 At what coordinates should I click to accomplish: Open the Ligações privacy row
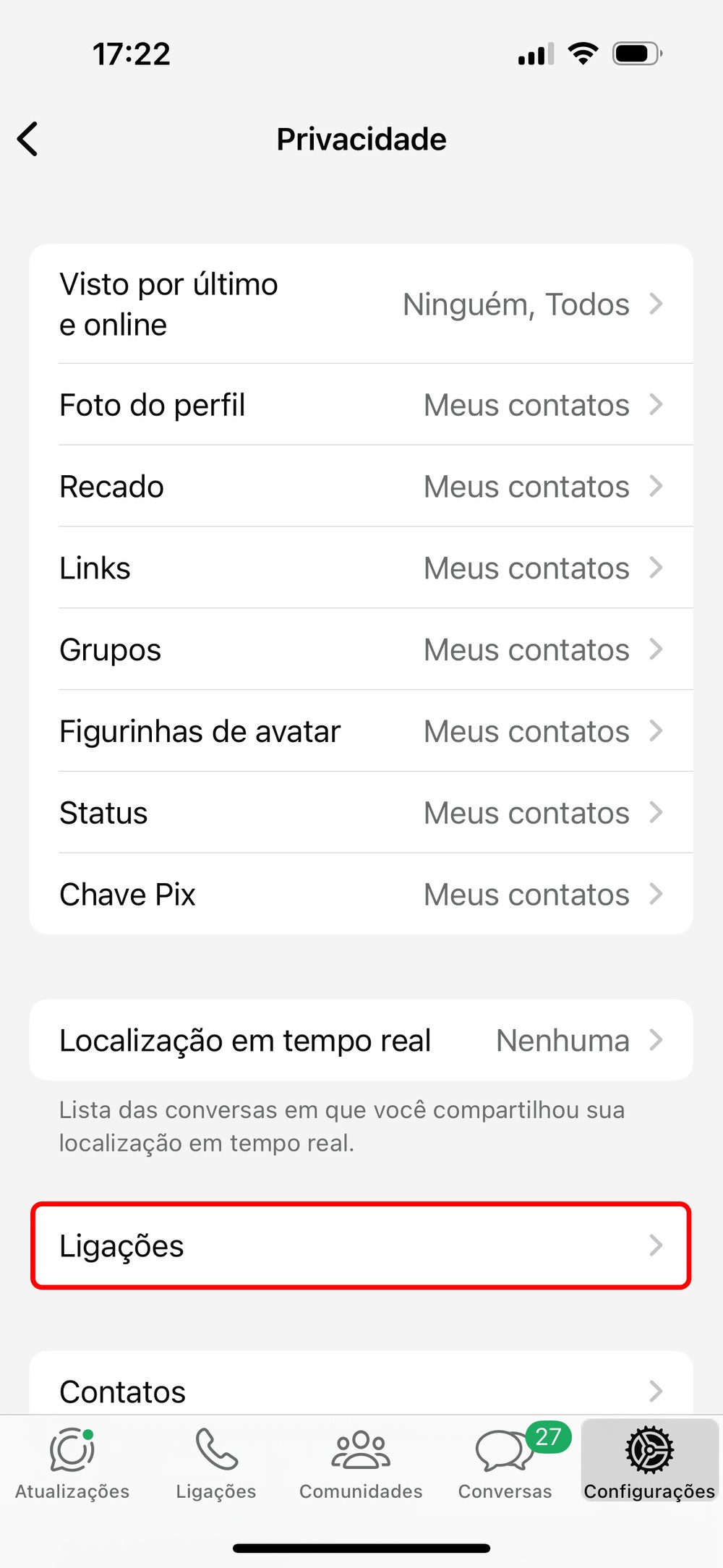coord(361,1245)
